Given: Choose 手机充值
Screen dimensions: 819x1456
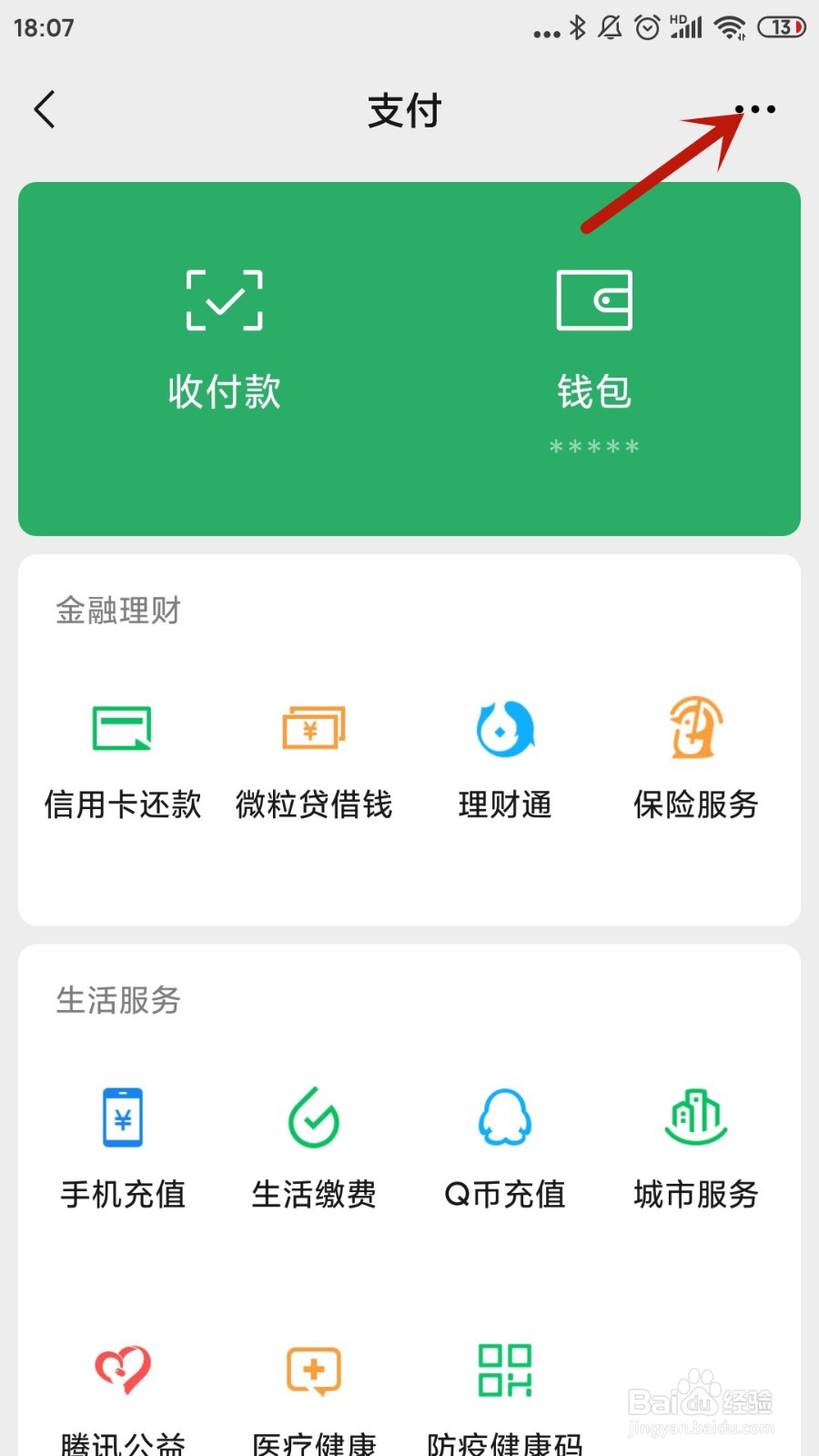Looking at the screenshot, I should pyautogui.click(x=123, y=1147).
